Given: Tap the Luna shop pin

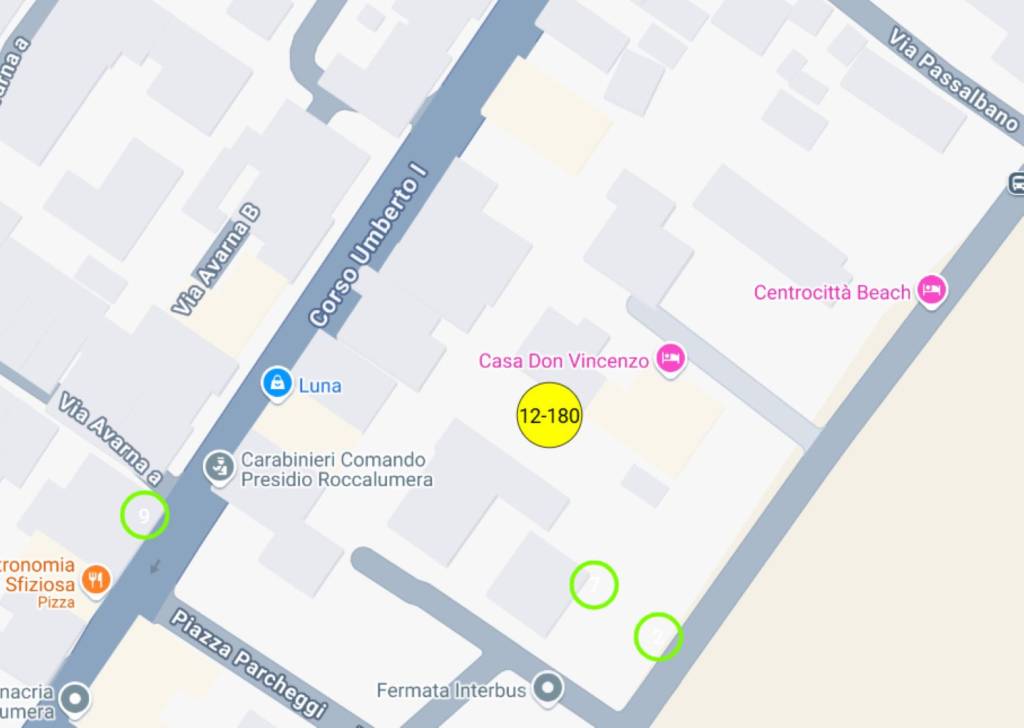Looking at the screenshot, I should point(277,383).
